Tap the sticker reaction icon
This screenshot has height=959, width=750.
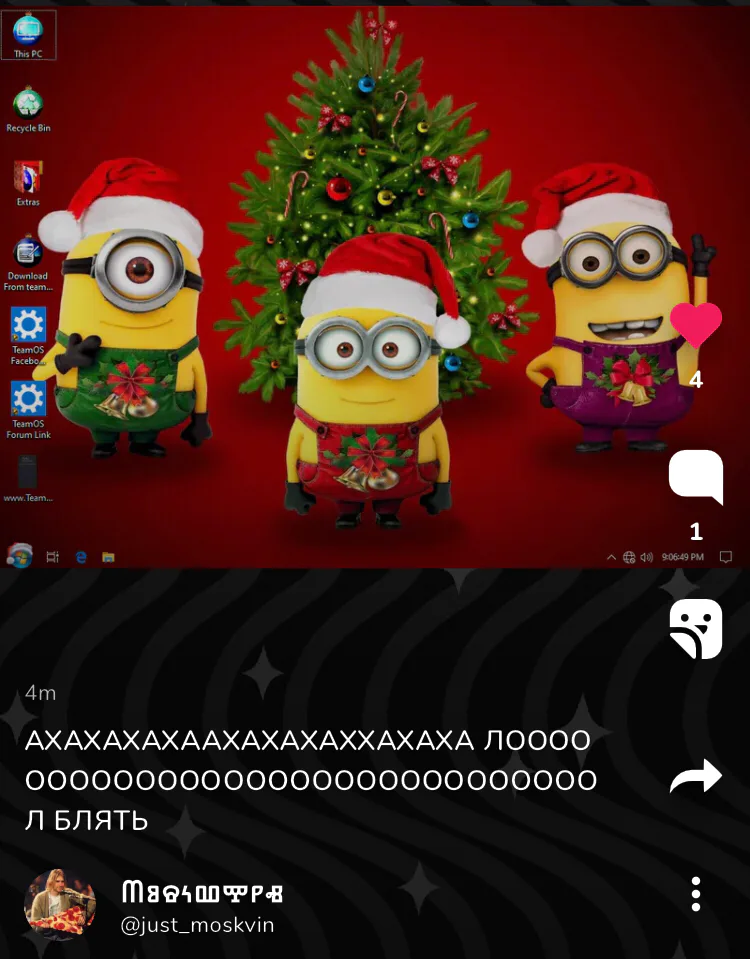coord(696,629)
